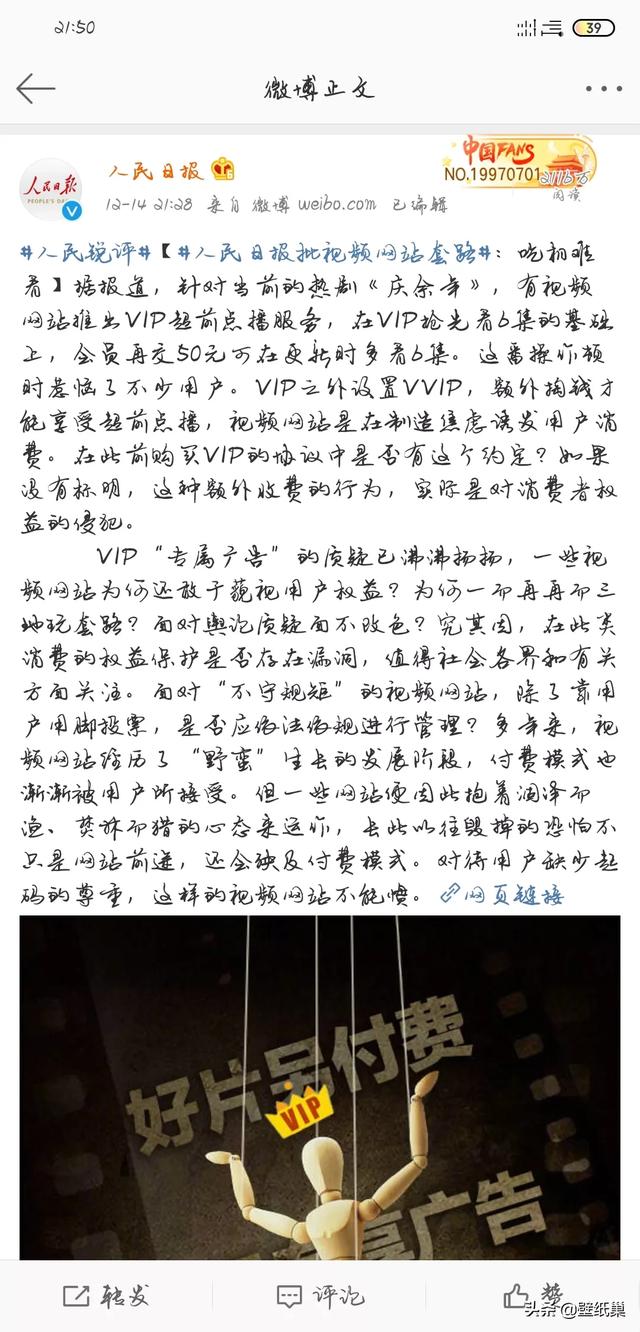The image size is (640, 1332).
Task: Open comments with 评论
Action: tap(320, 1296)
